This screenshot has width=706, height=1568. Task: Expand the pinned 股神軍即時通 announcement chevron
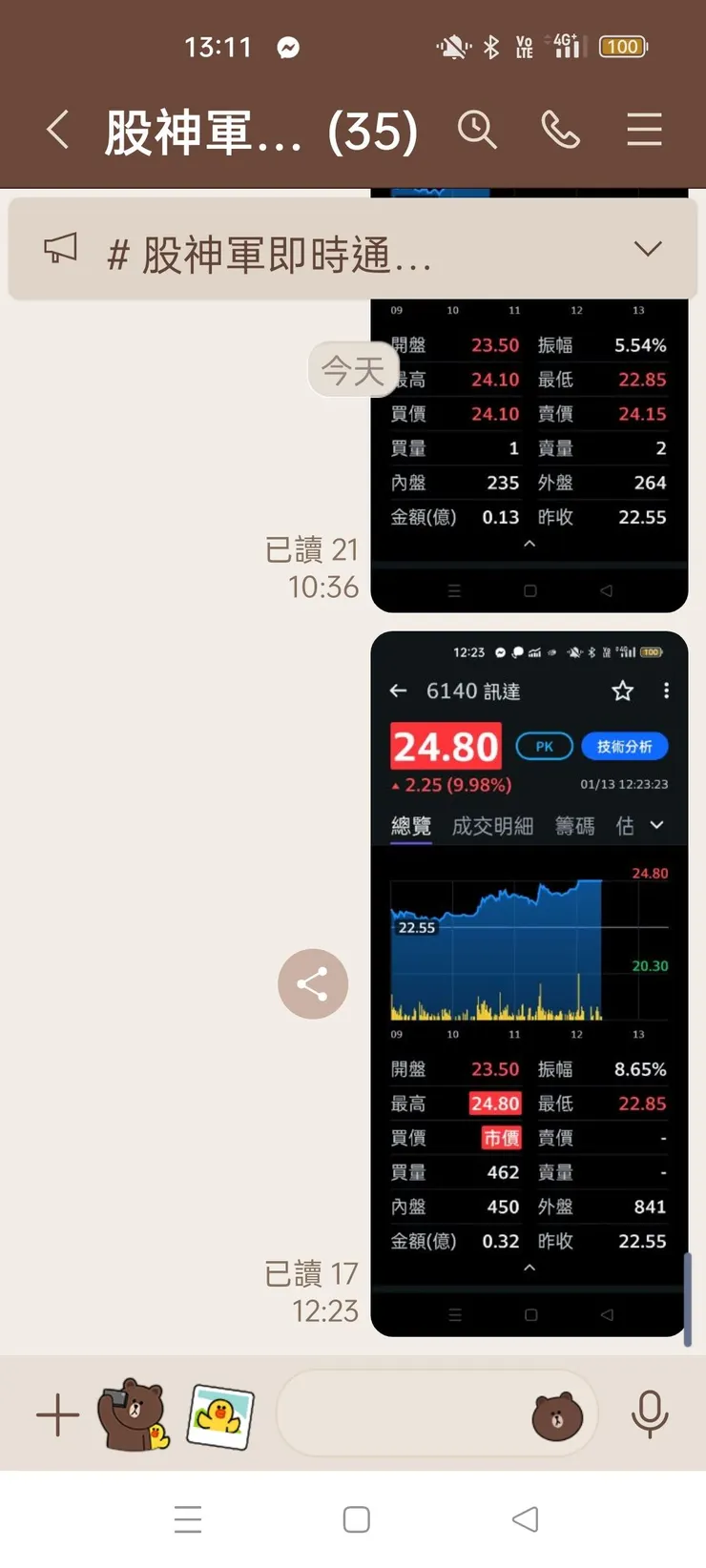coord(648,248)
